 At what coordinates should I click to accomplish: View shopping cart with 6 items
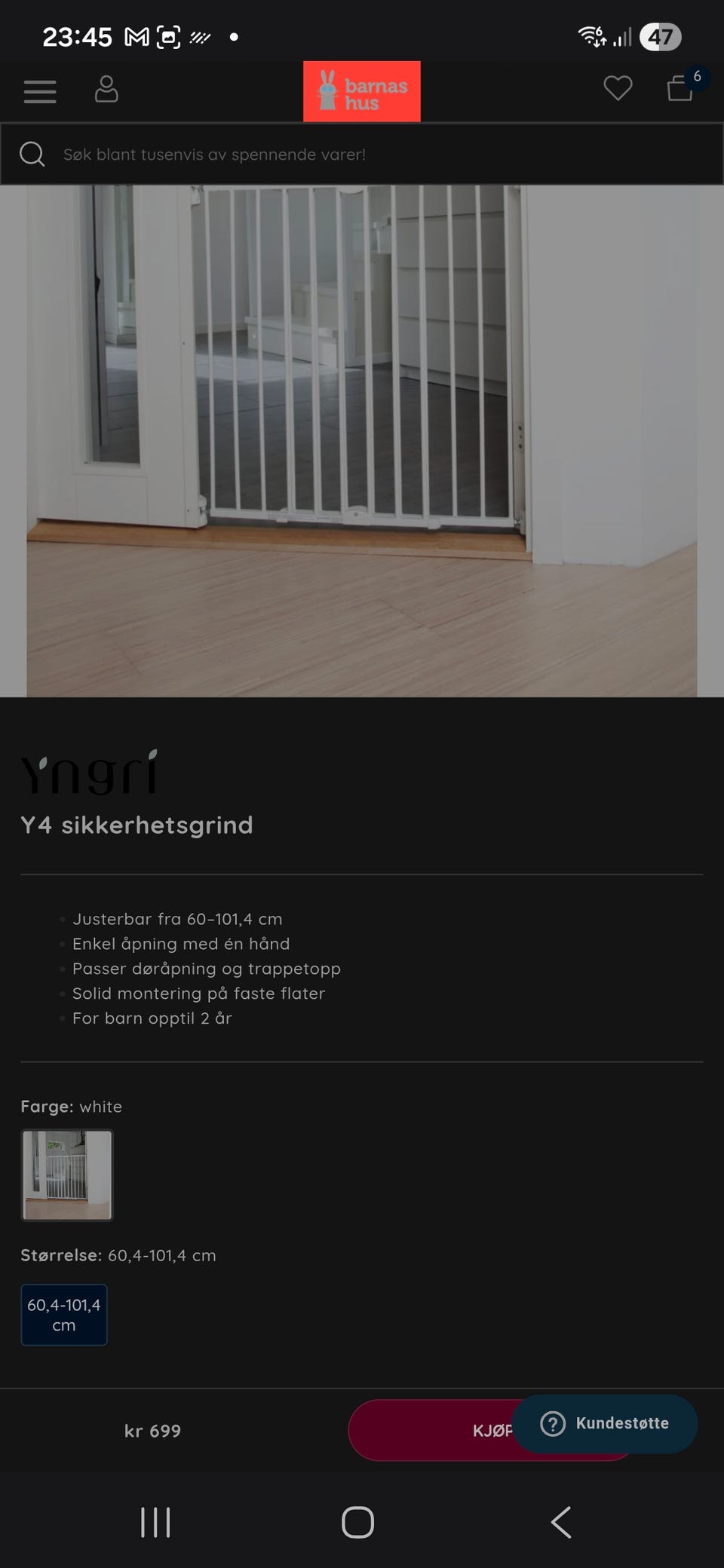point(678,90)
